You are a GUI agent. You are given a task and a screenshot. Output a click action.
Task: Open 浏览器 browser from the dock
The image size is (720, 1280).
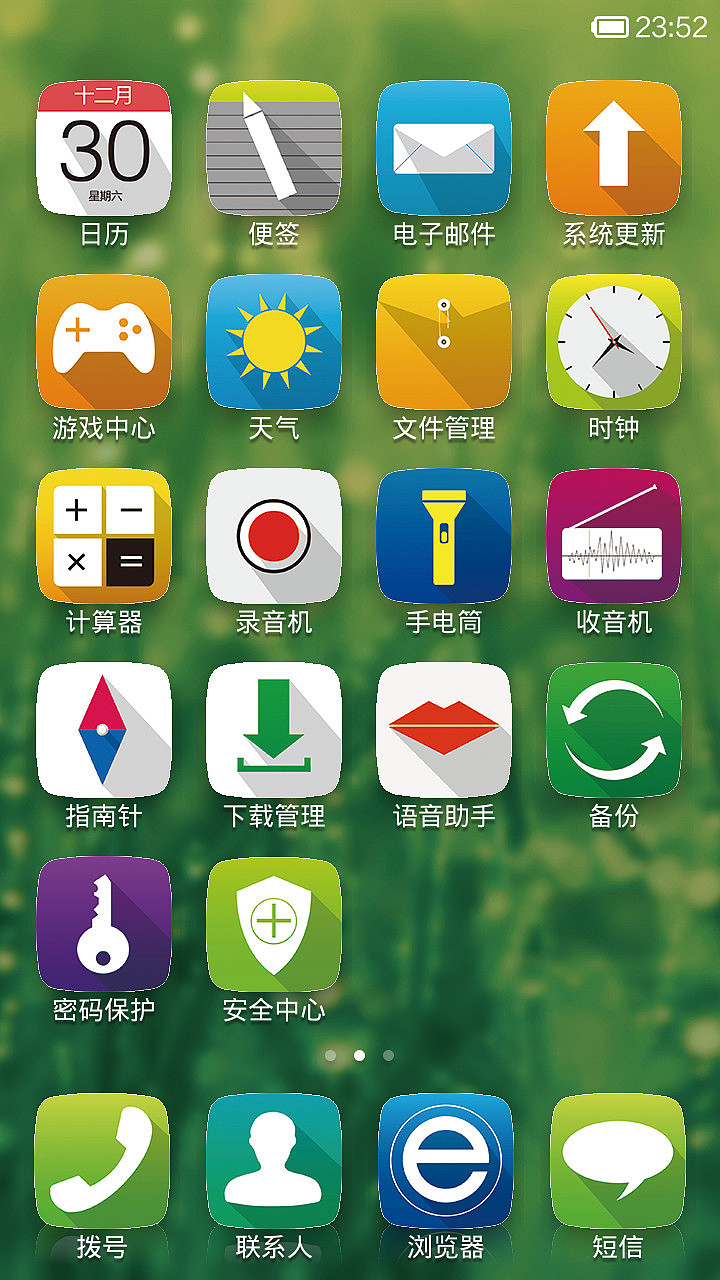(x=446, y=1162)
